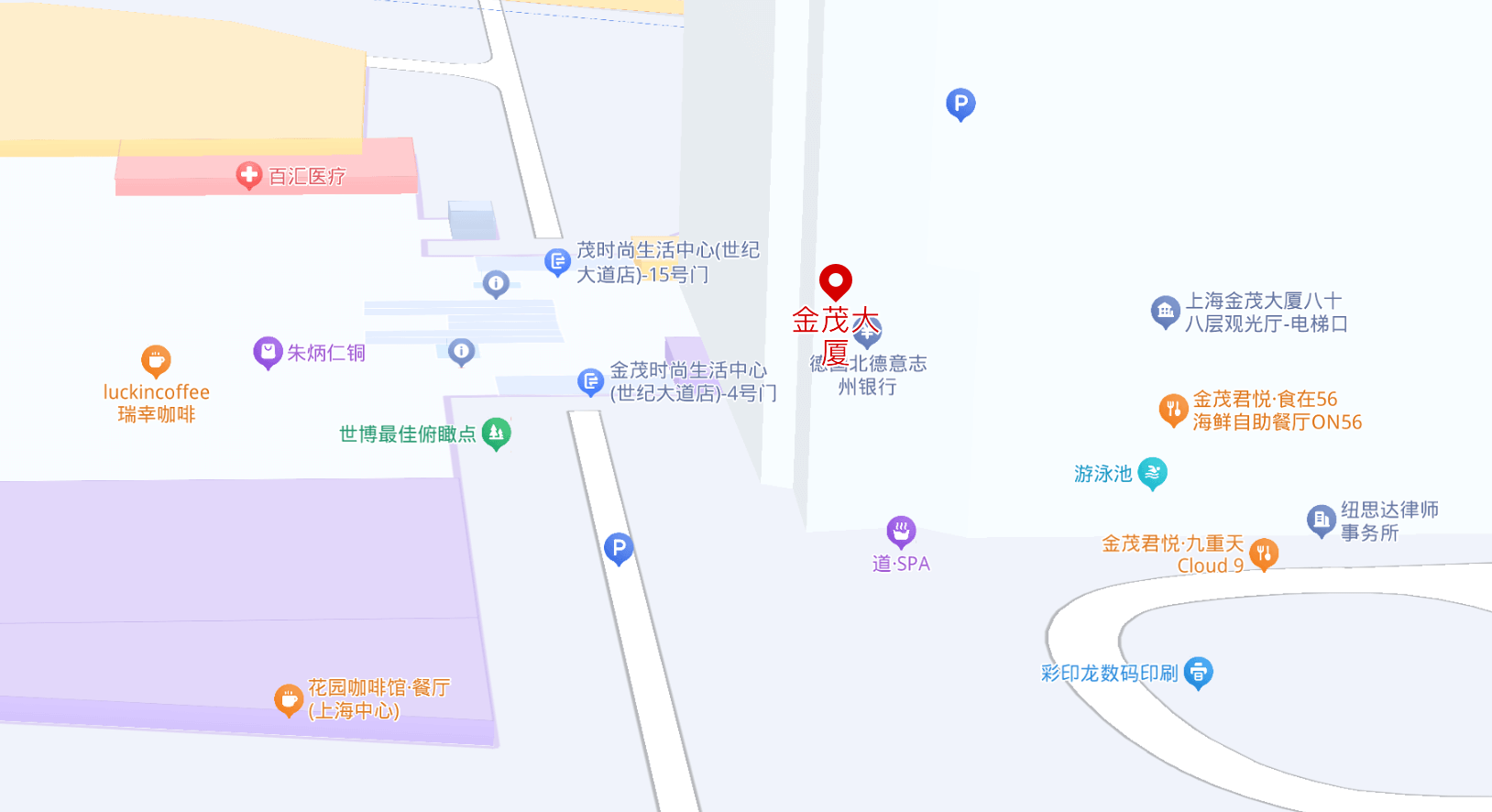Select 金茂君悦·食在56 restaurant marker

1173,409
